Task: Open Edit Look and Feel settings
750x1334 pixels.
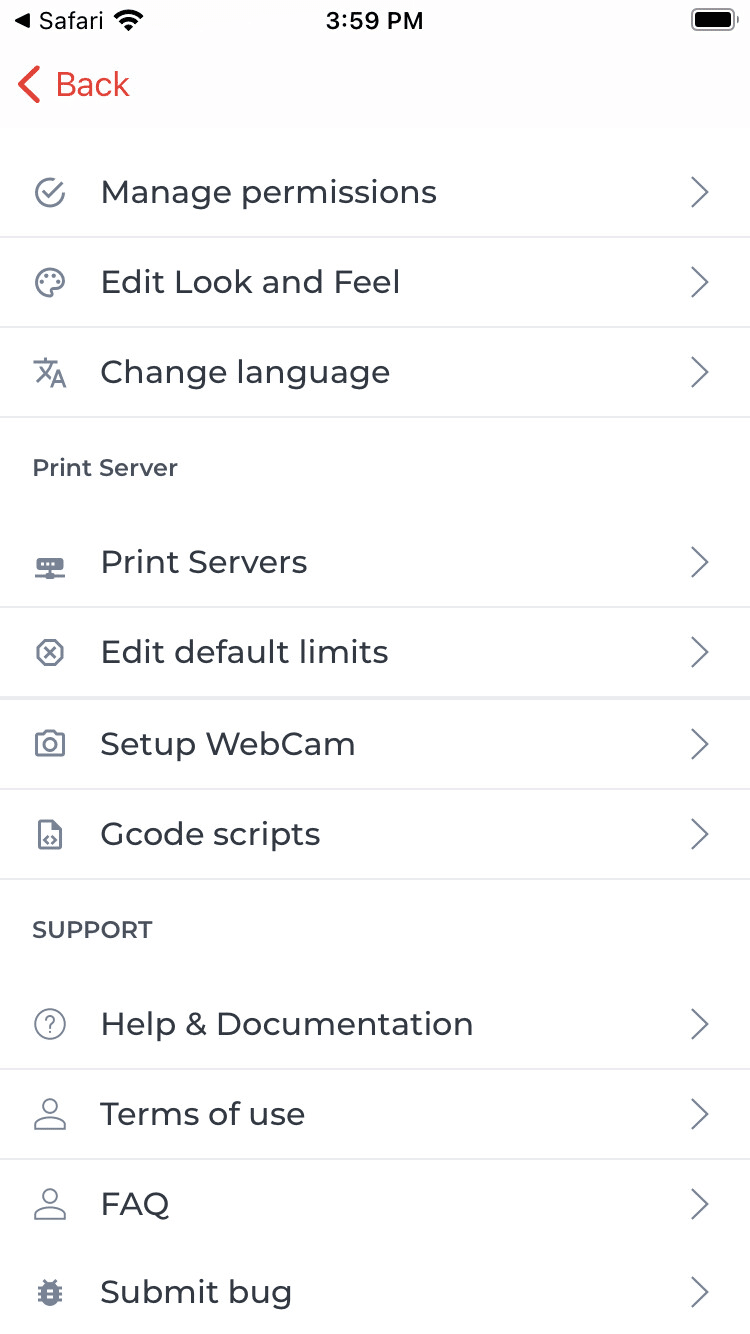Action: (375, 283)
